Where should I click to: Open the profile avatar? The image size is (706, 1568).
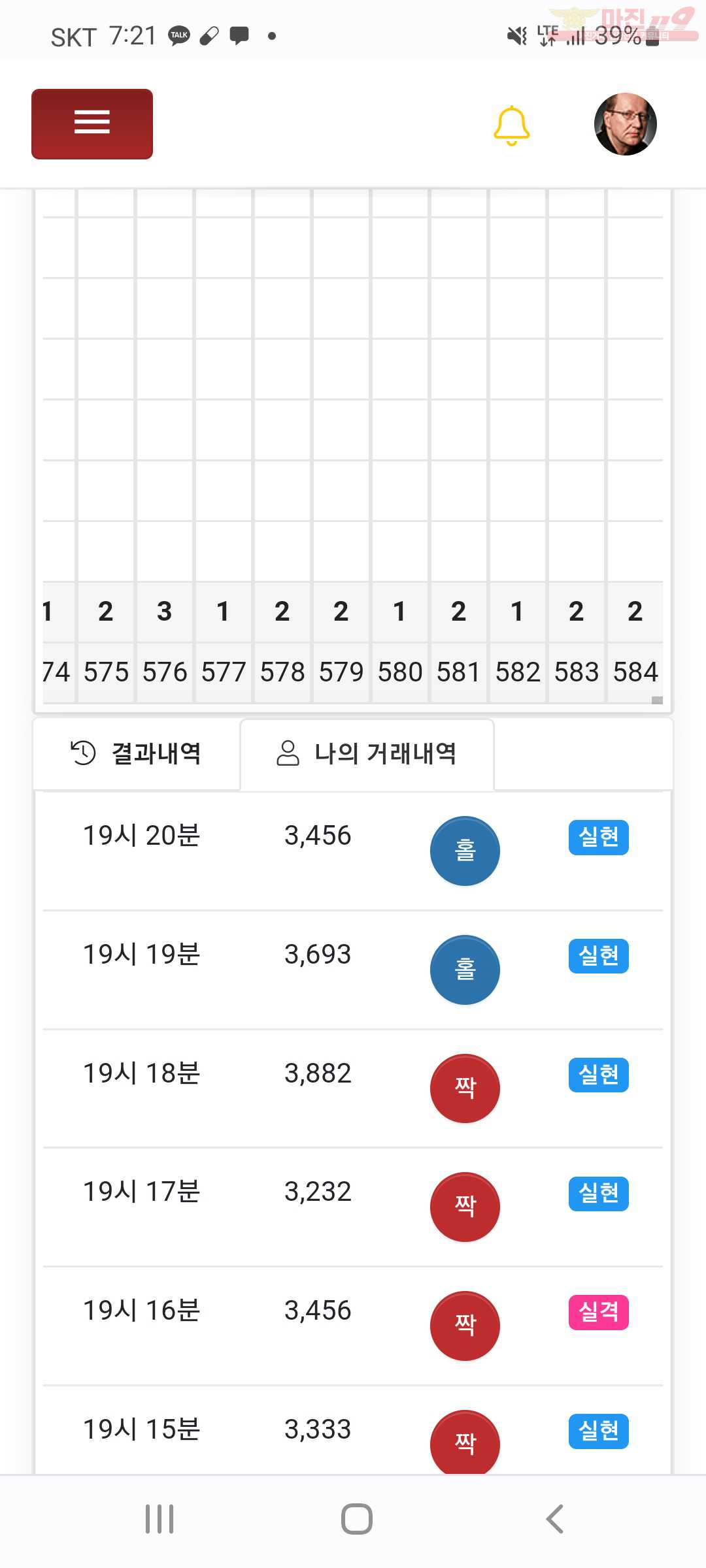click(625, 124)
